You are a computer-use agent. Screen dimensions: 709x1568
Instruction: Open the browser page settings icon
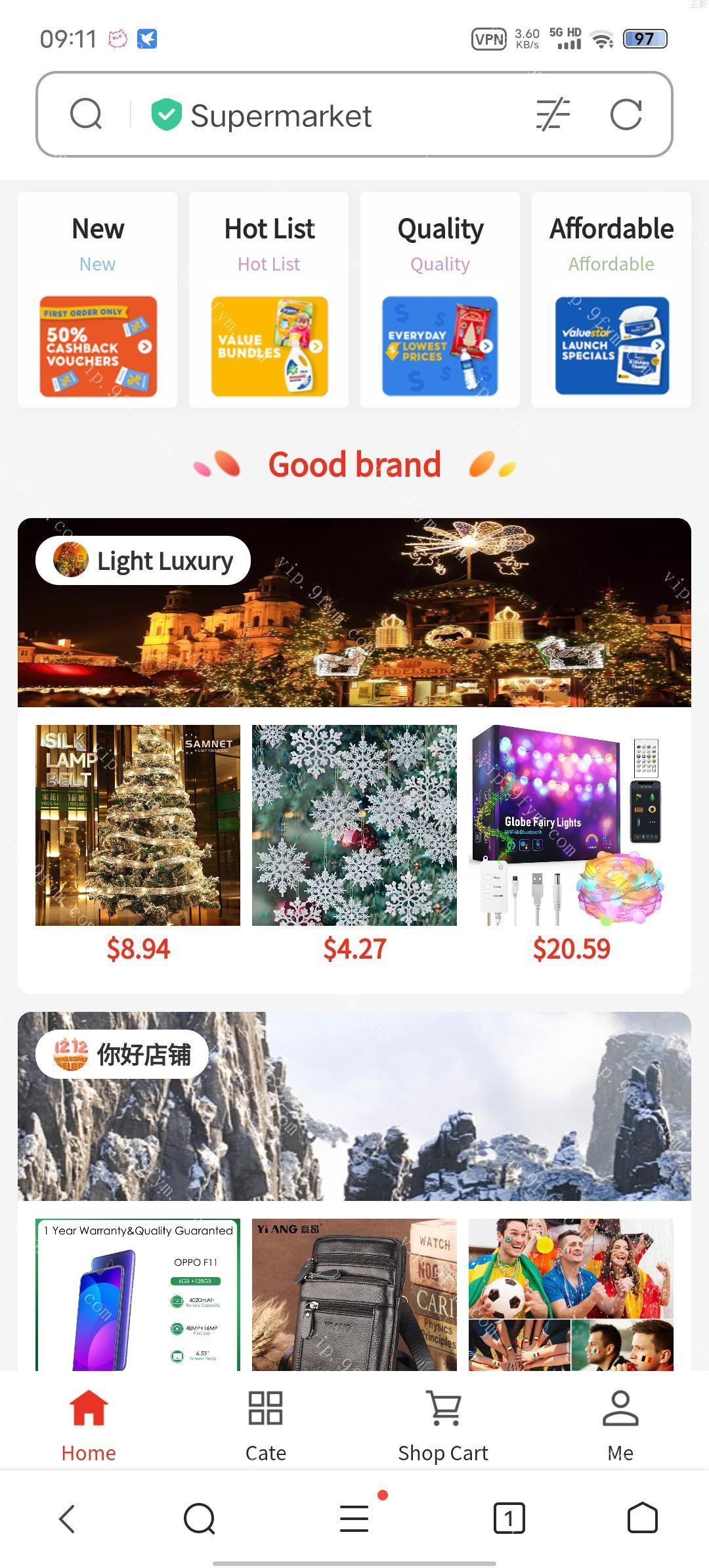[553, 115]
